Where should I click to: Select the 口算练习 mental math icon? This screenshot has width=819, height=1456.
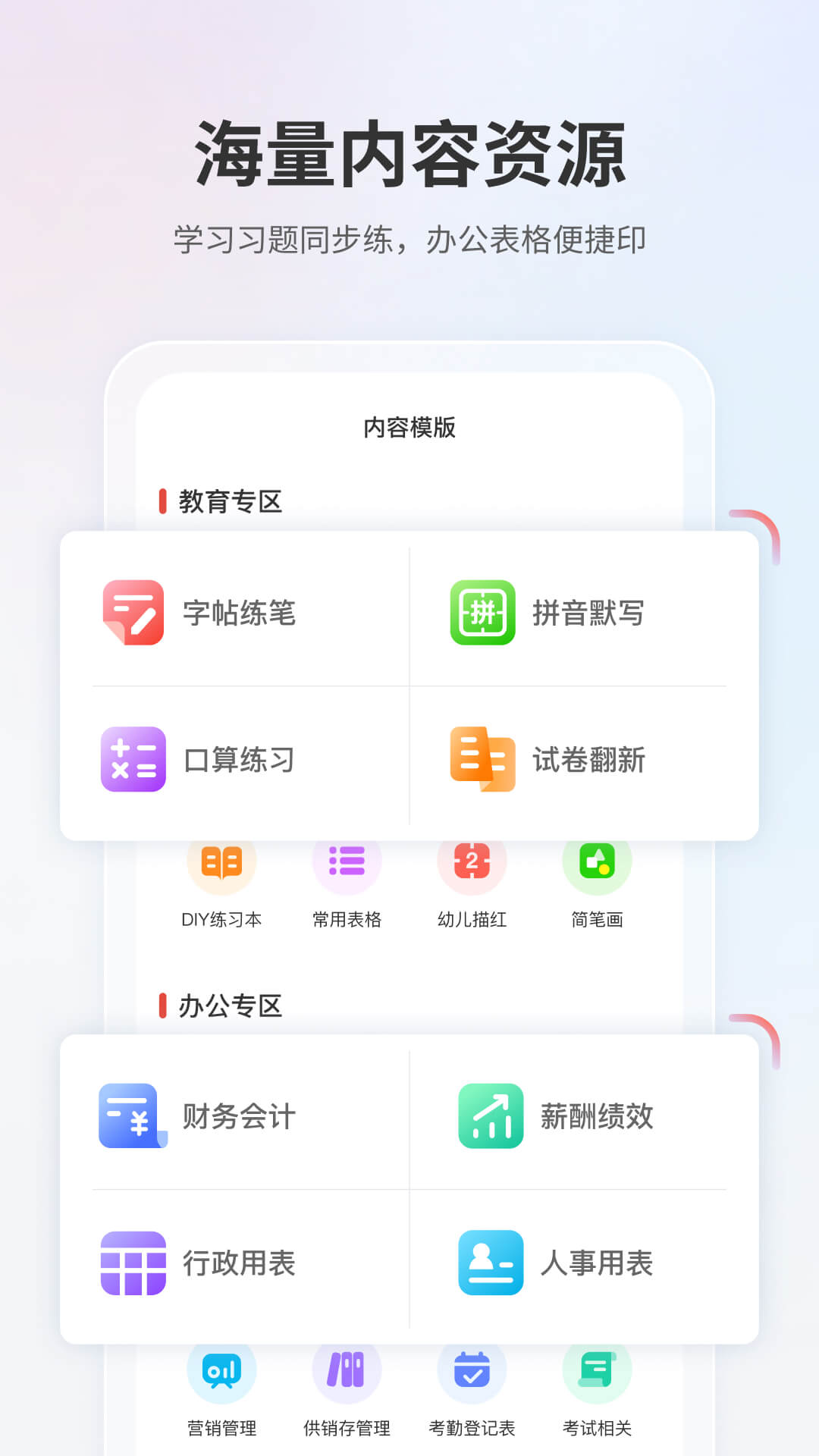coord(133,760)
